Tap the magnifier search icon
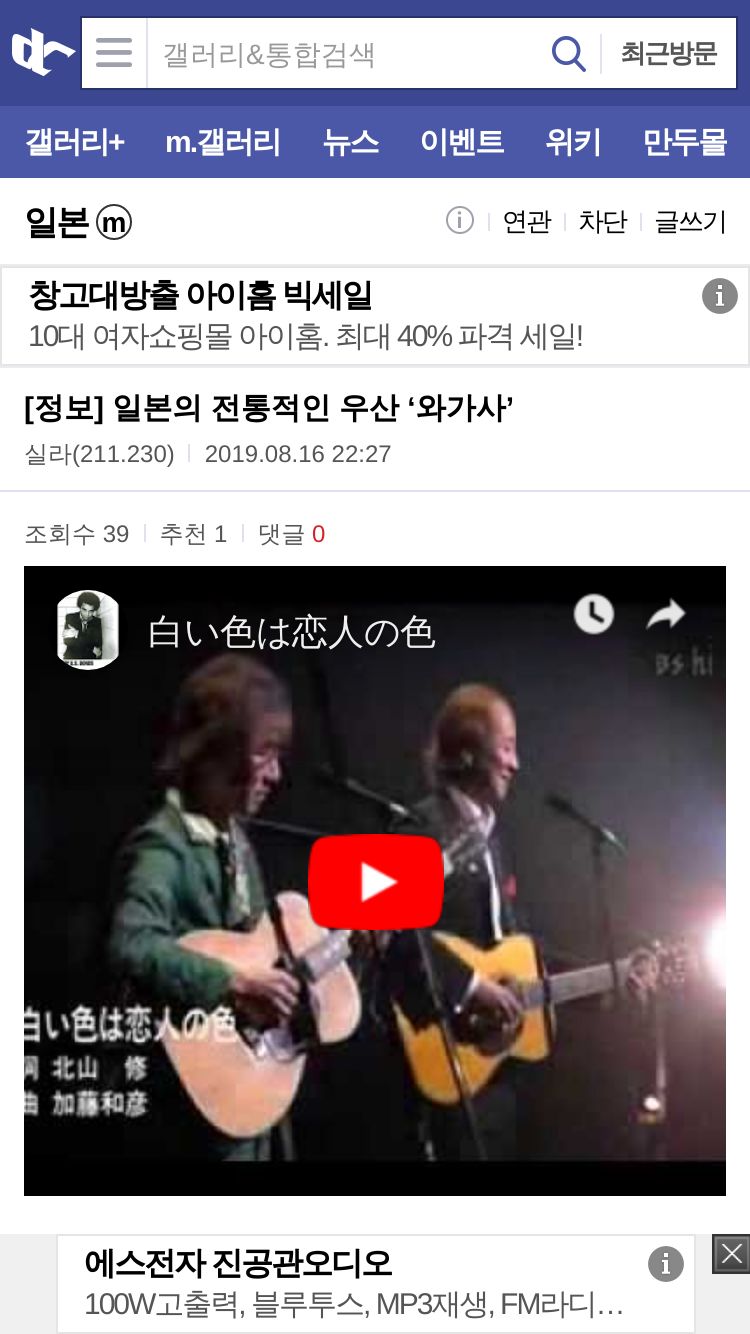Viewport: 750px width, 1334px height. coord(568,53)
